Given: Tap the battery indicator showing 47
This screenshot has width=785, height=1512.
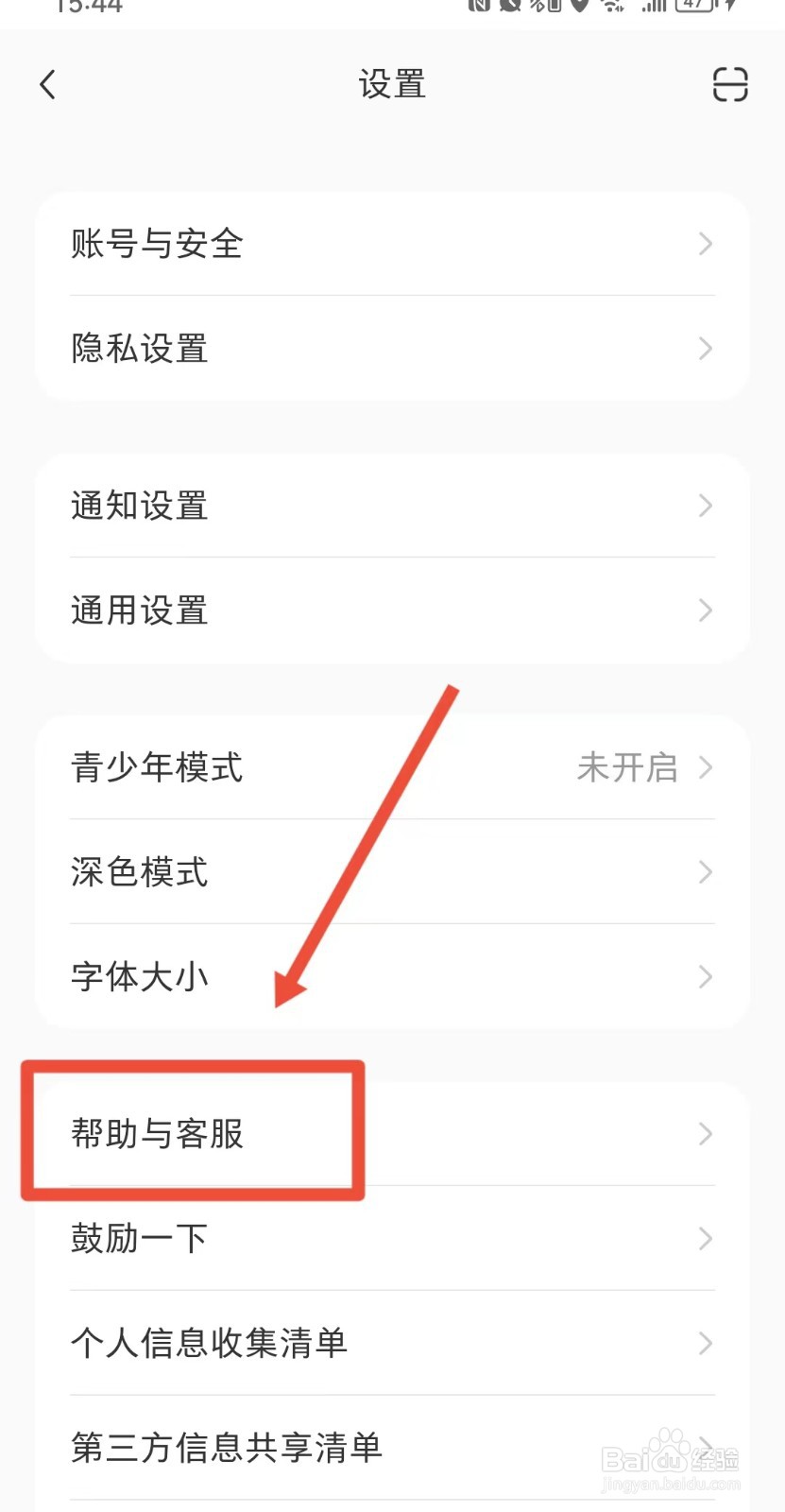Looking at the screenshot, I should 694,8.
